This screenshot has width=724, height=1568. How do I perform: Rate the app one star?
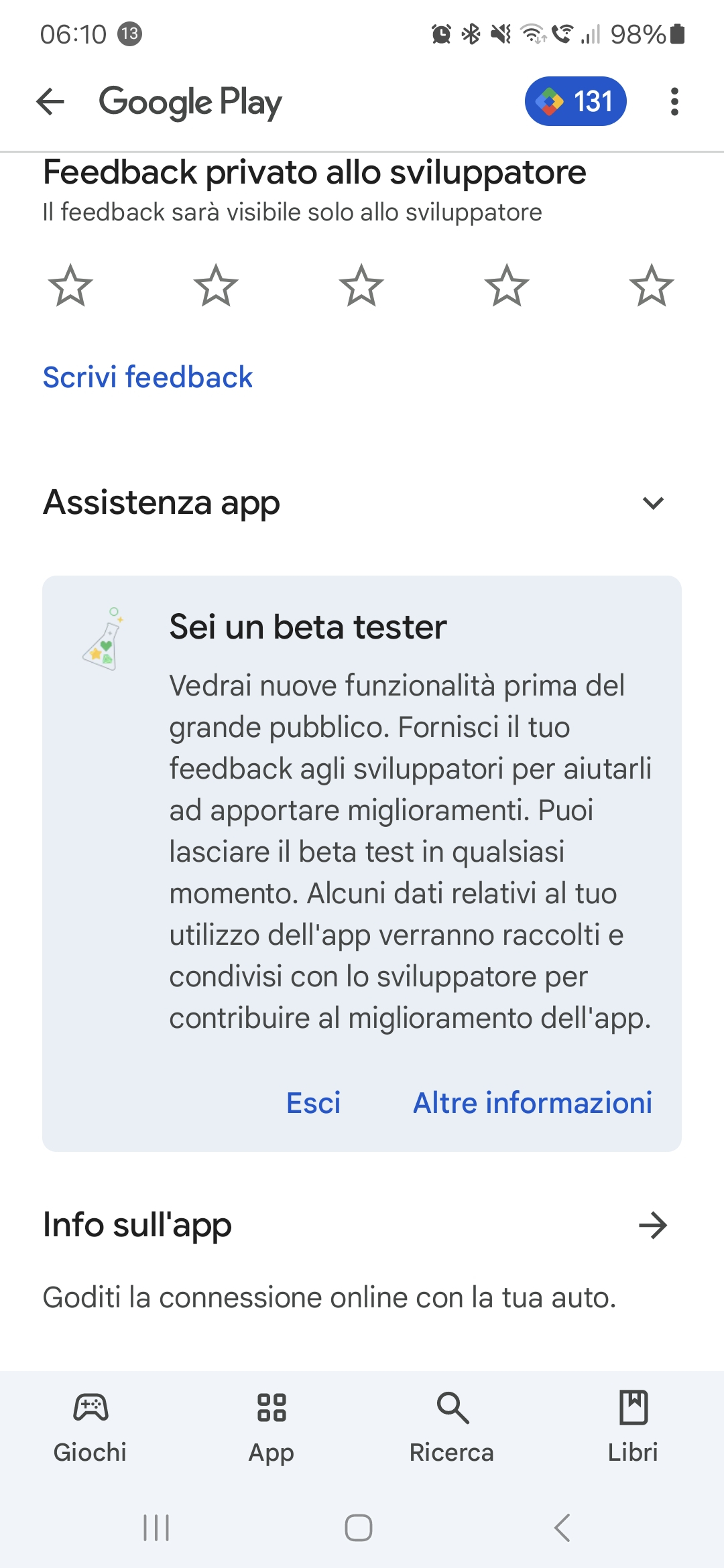70,285
